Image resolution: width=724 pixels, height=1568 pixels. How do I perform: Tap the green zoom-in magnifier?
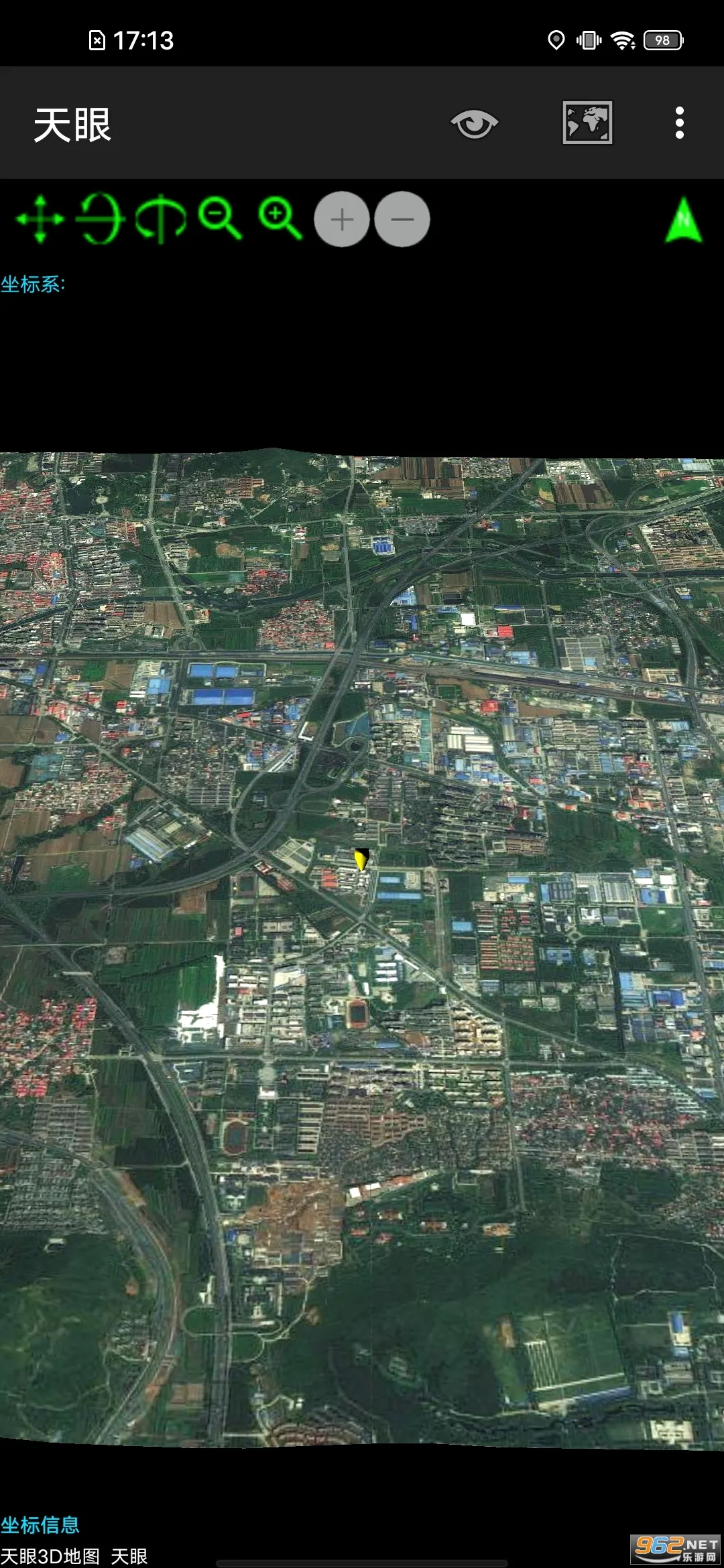pyautogui.click(x=280, y=218)
